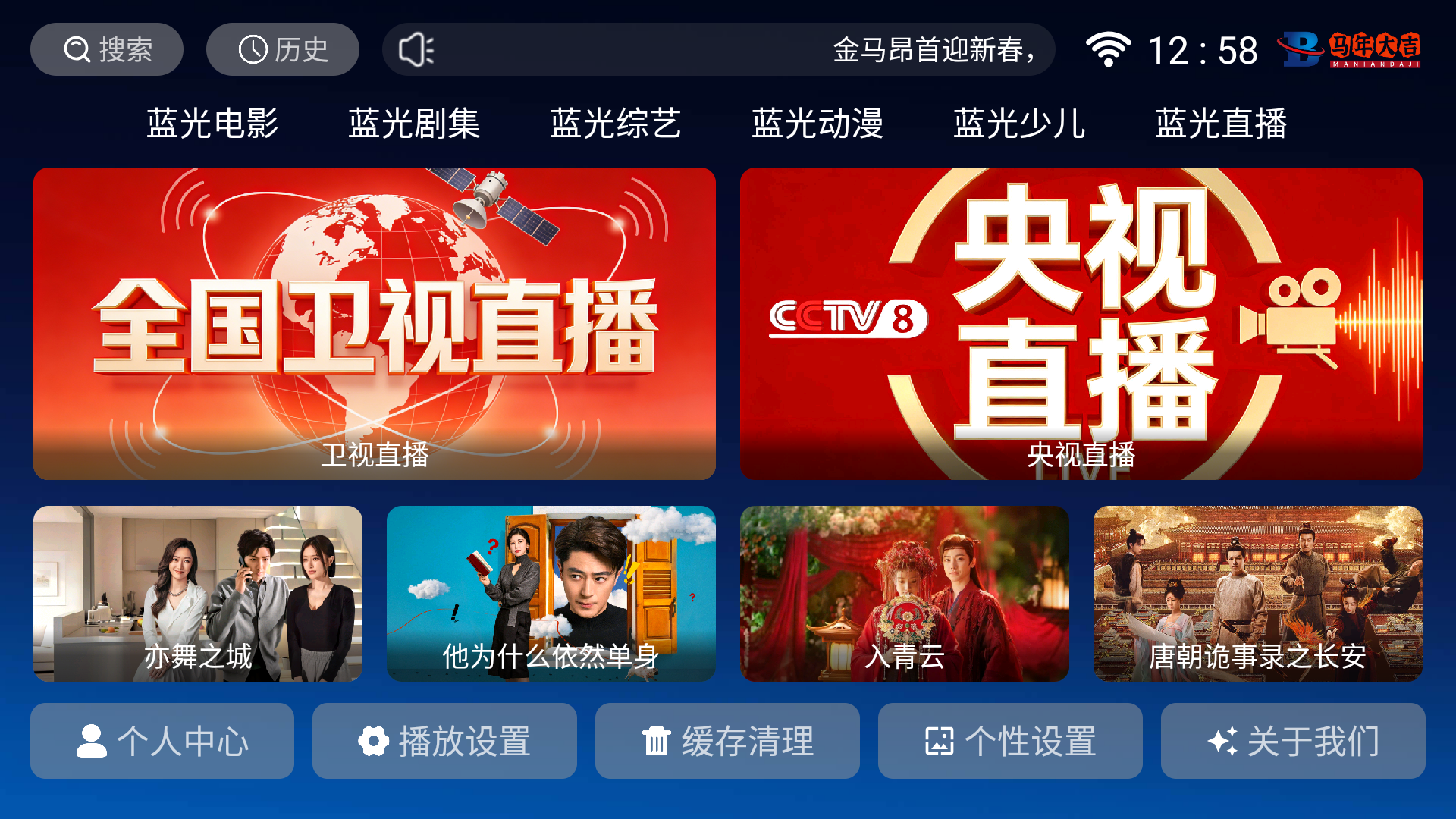This screenshot has width=1456, height=819.
Task: Open 个性设置 personalization
Action: coord(1010,741)
